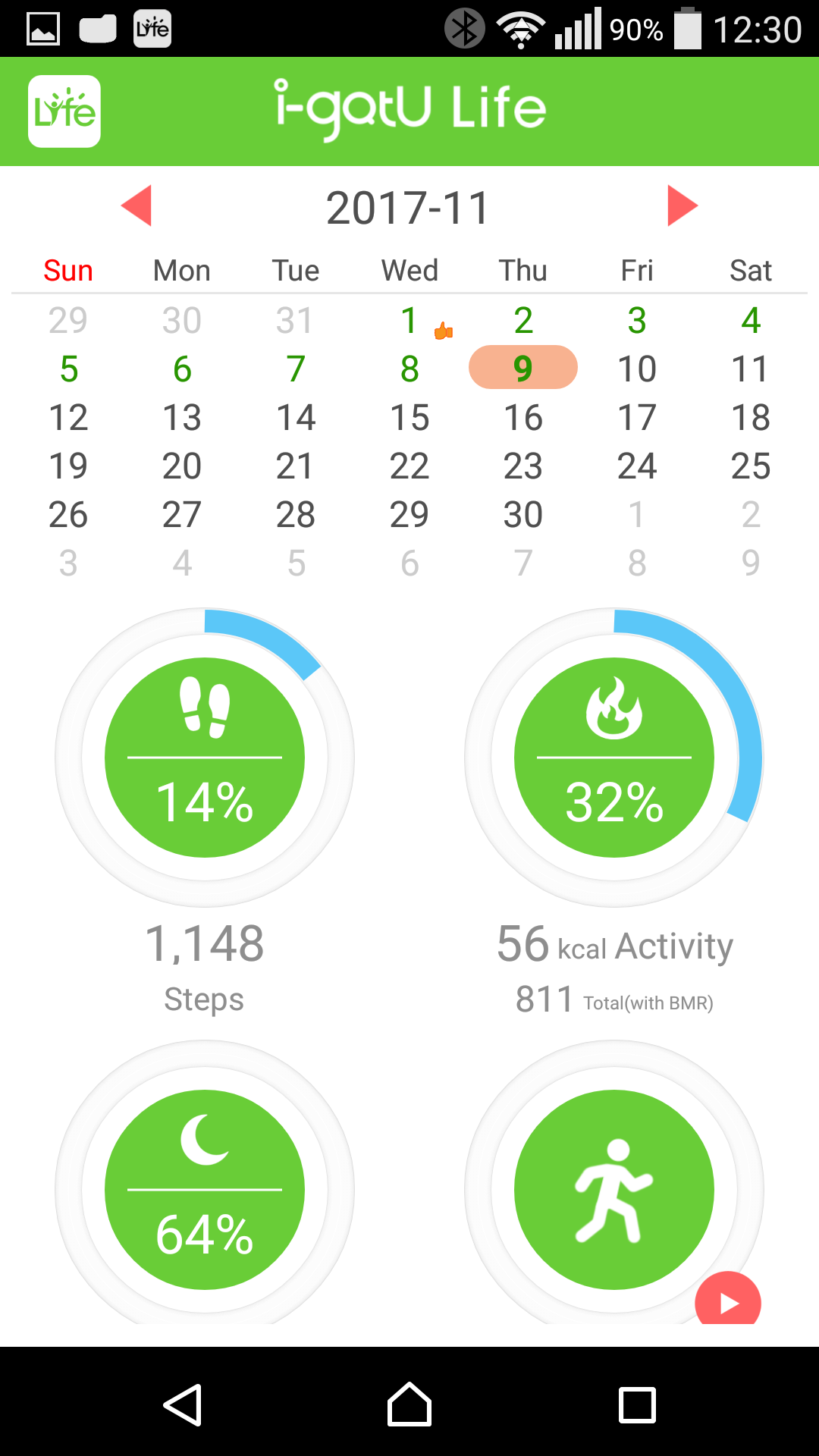Select November 1 on the calendar
The height and width of the screenshot is (1456, 819).
(409, 321)
